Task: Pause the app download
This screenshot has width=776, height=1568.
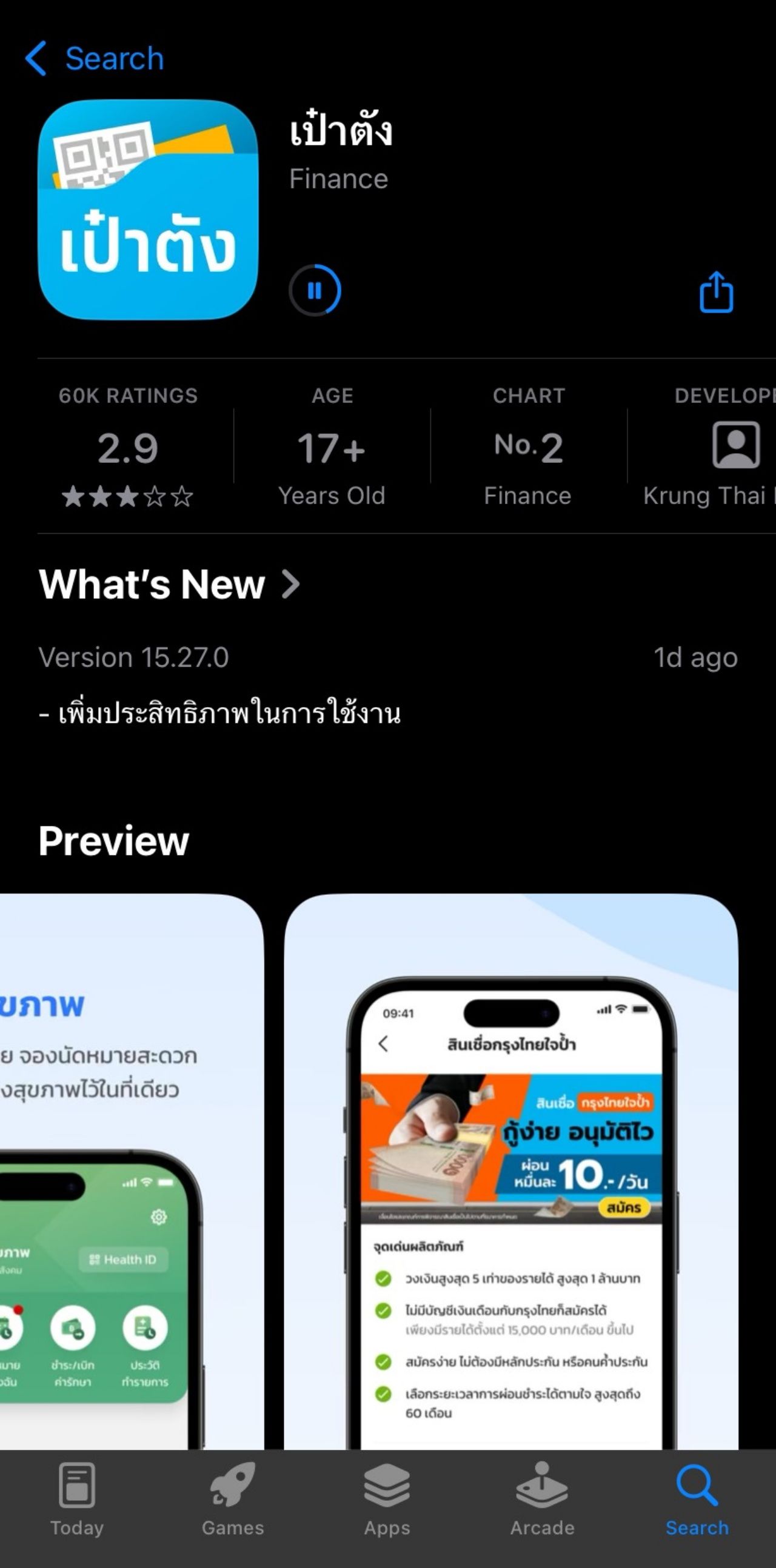Action: click(315, 290)
